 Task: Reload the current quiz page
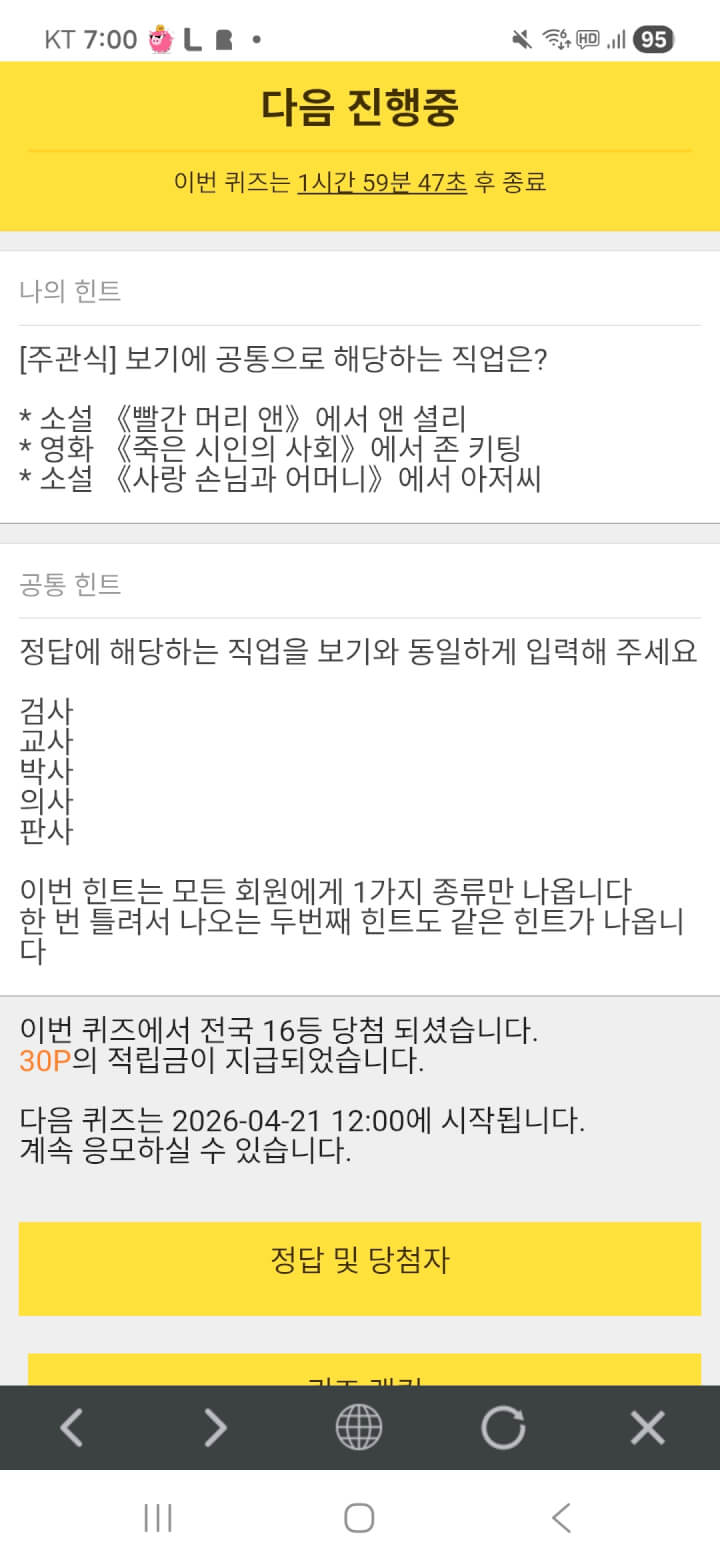pos(503,1427)
